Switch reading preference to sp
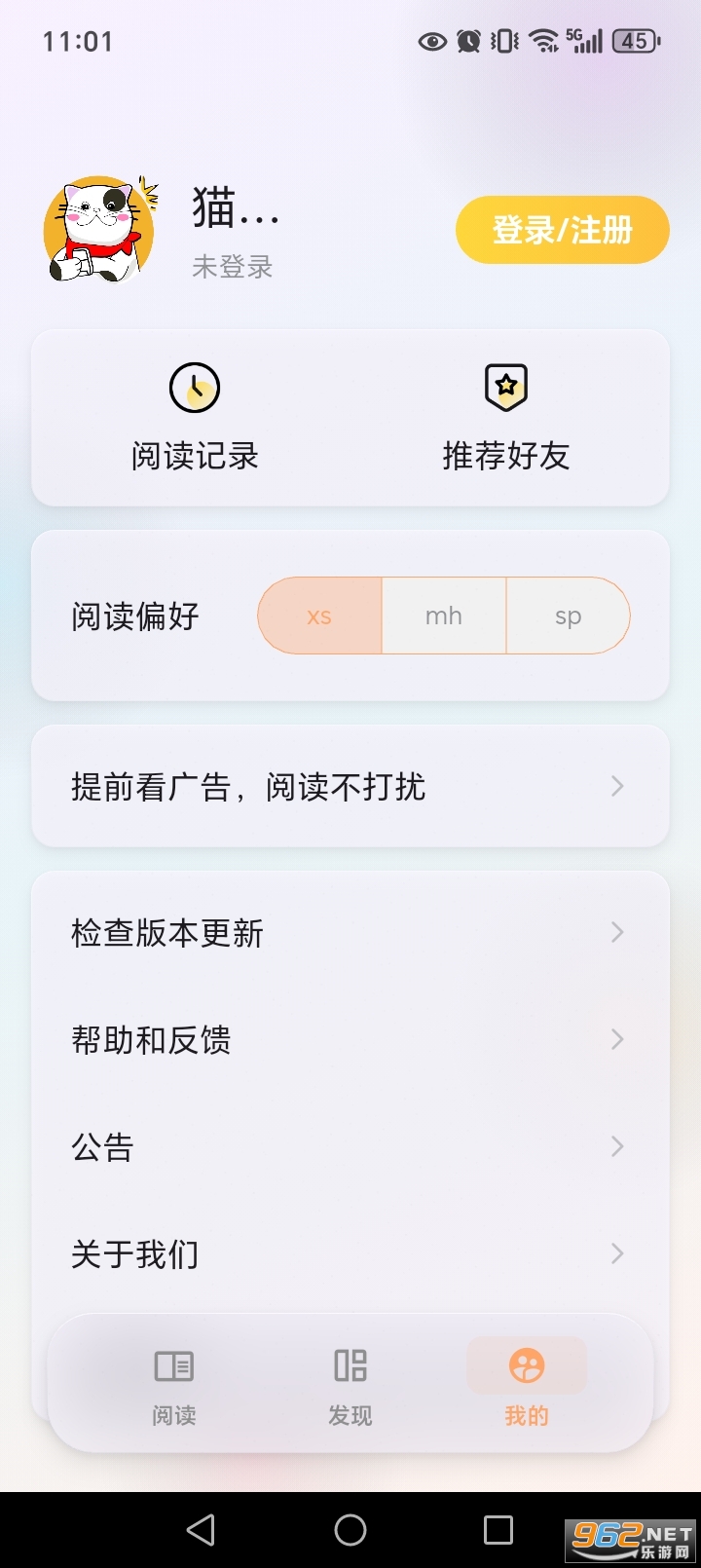Image resolution: width=701 pixels, height=1568 pixels. tap(569, 616)
